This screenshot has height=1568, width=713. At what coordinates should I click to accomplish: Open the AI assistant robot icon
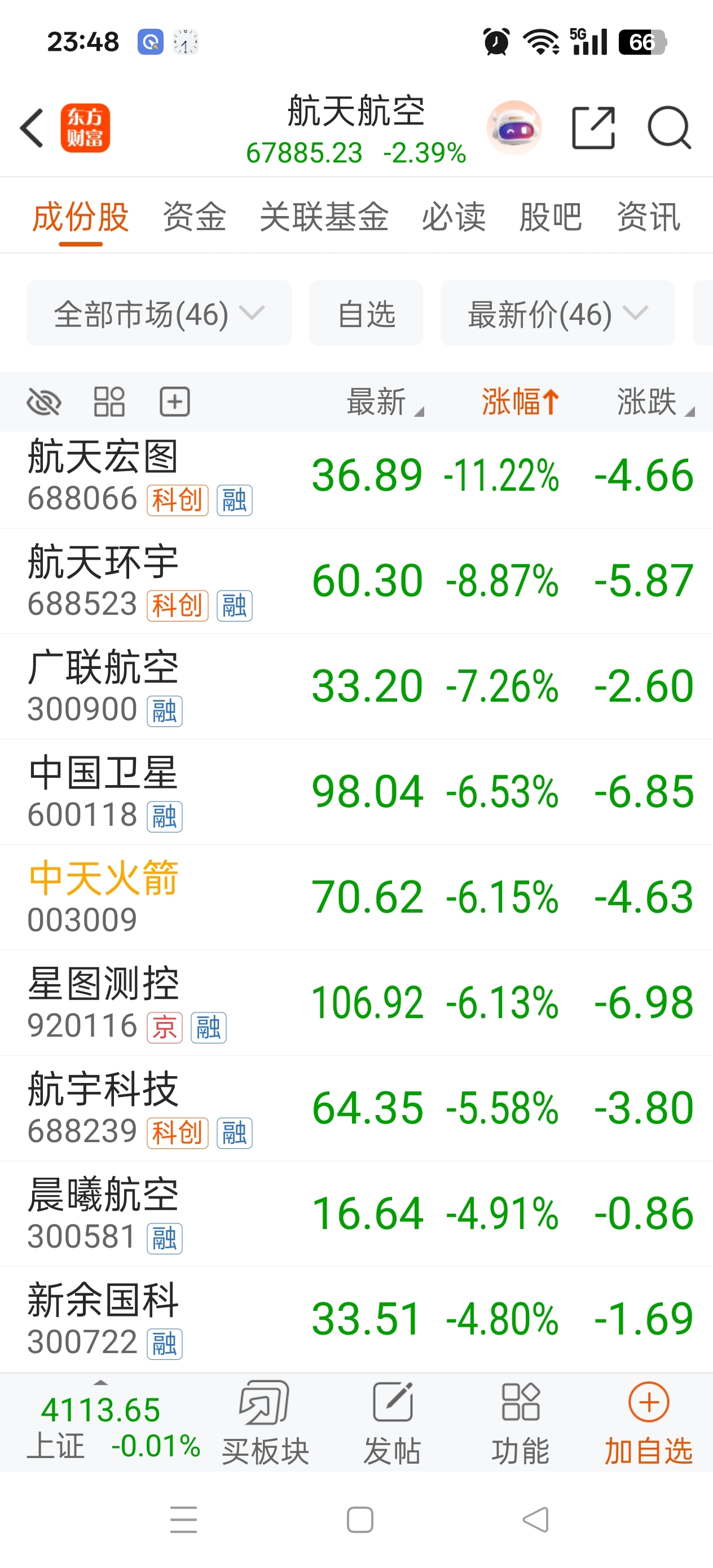click(x=515, y=128)
